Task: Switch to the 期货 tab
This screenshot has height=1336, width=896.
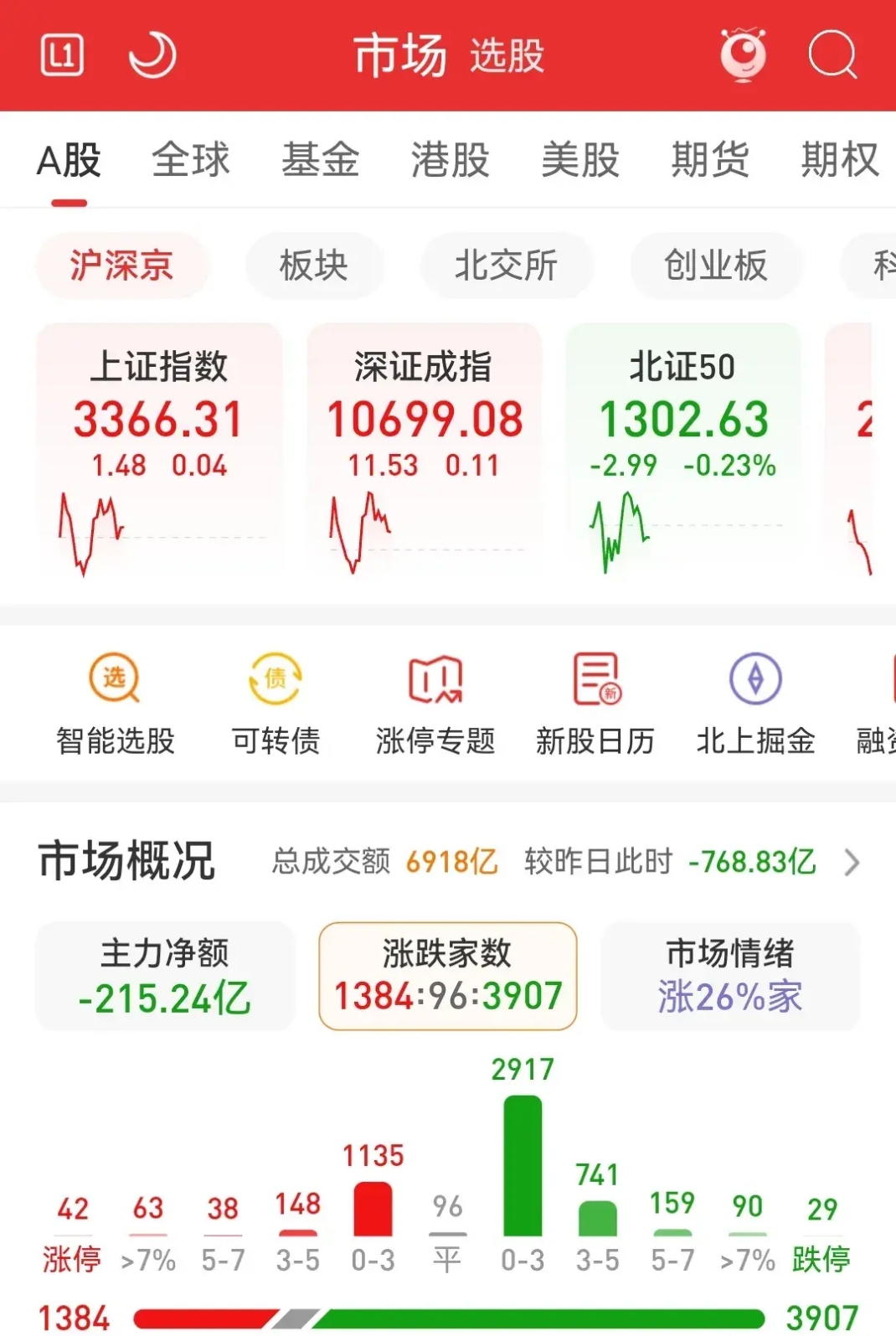Action: pyautogui.click(x=708, y=161)
